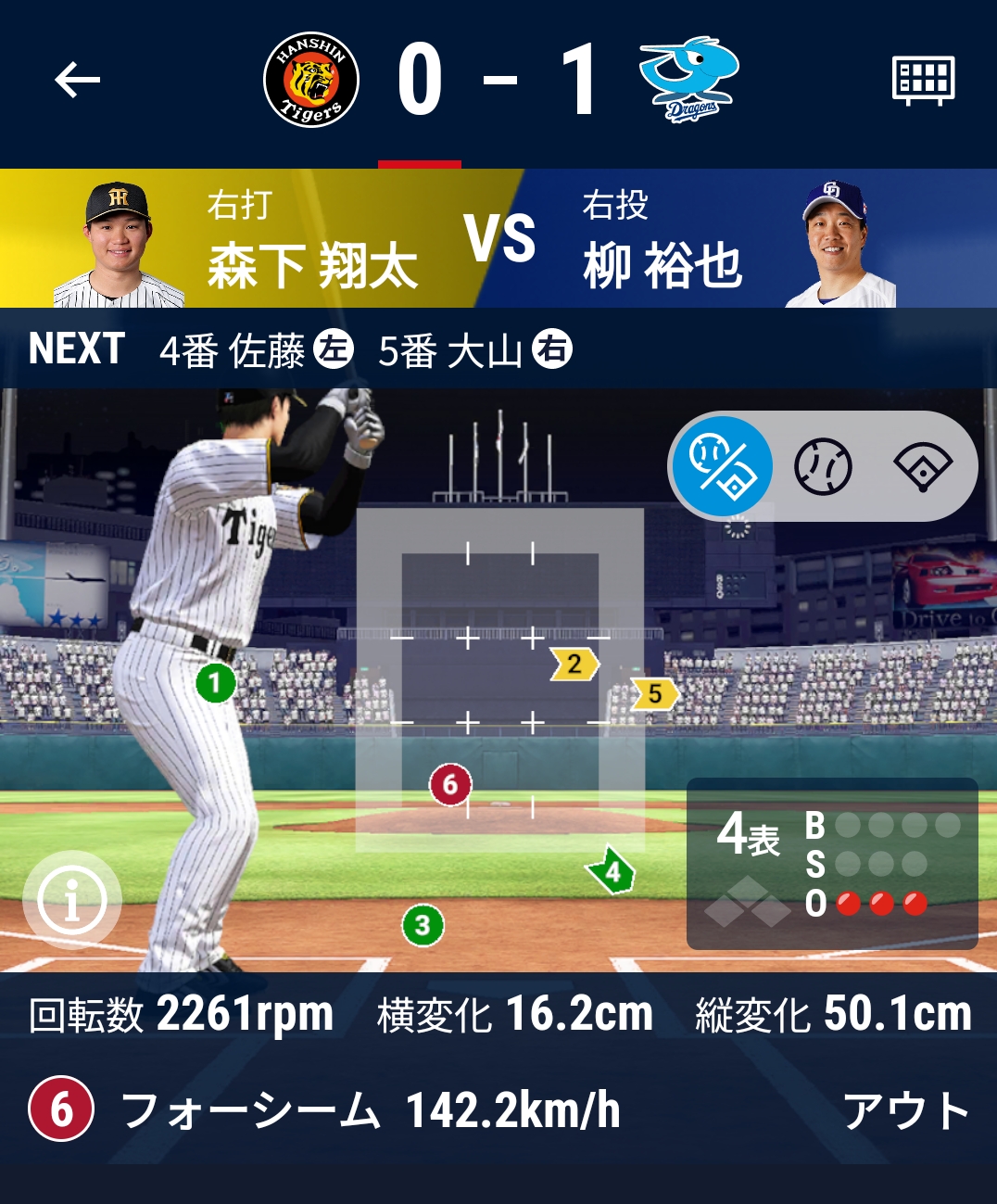Select pitch marker 3
997x1204 pixels.
tap(423, 924)
